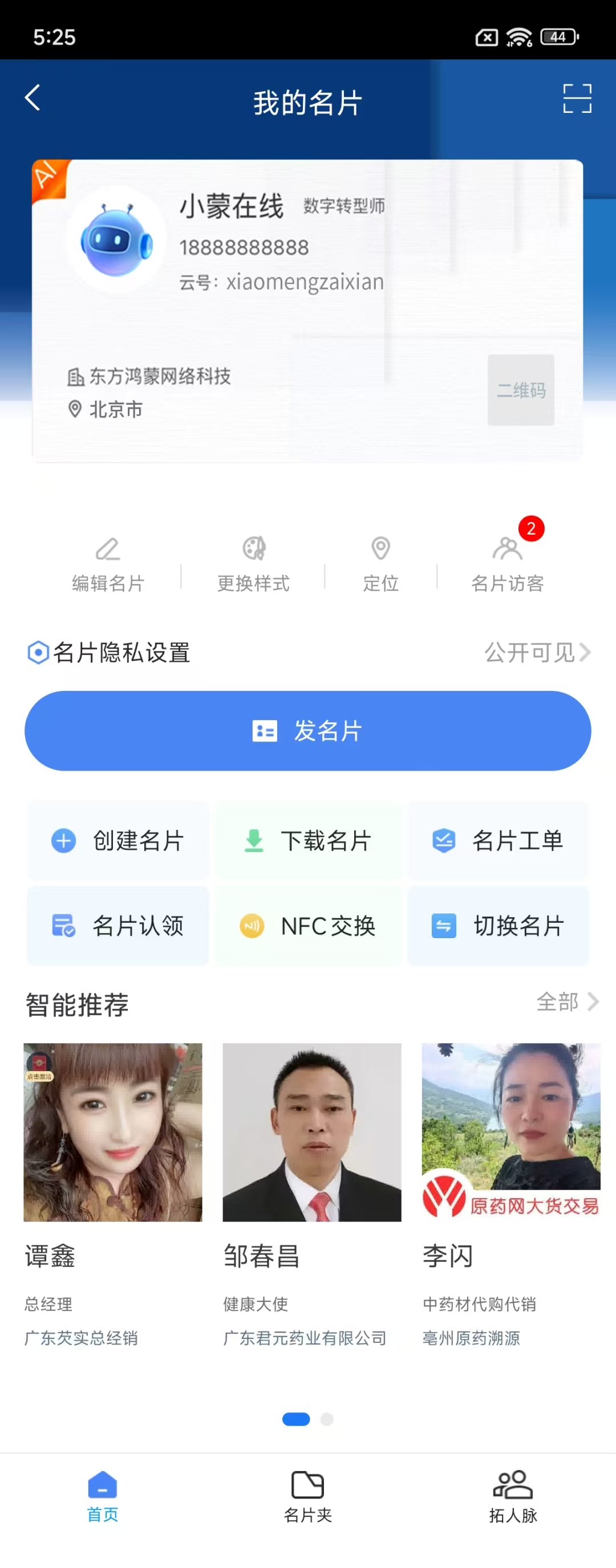Image resolution: width=616 pixels, height=1568 pixels.
Task: Open the scan icon in the header
Action: click(x=577, y=99)
